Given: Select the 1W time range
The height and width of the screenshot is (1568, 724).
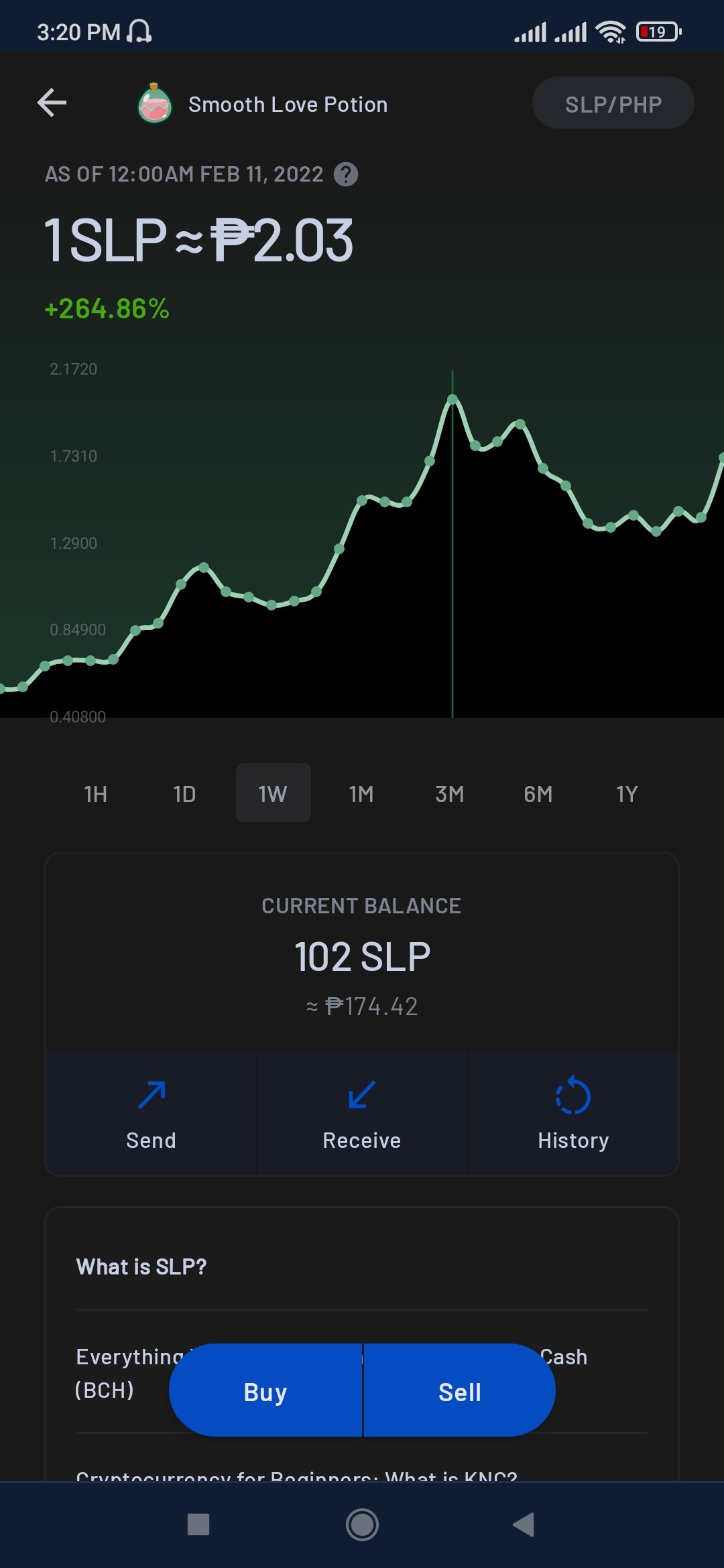Looking at the screenshot, I should click(273, 793).
